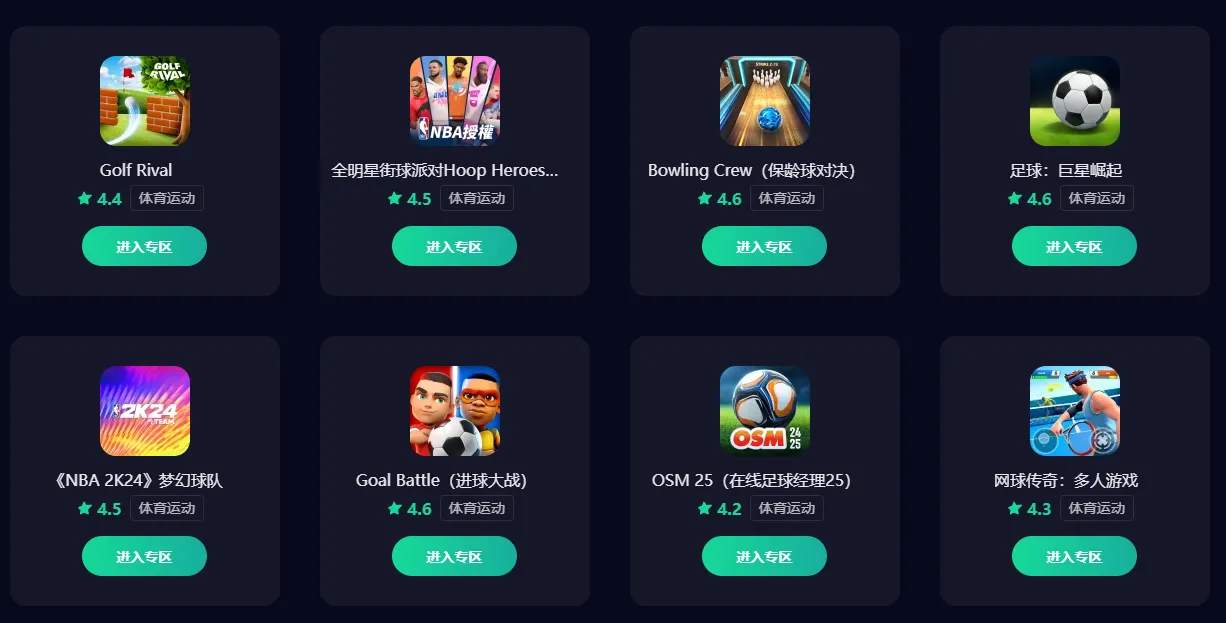Open 进入专区 for 足球：巨星崛起

(1074, 246)
